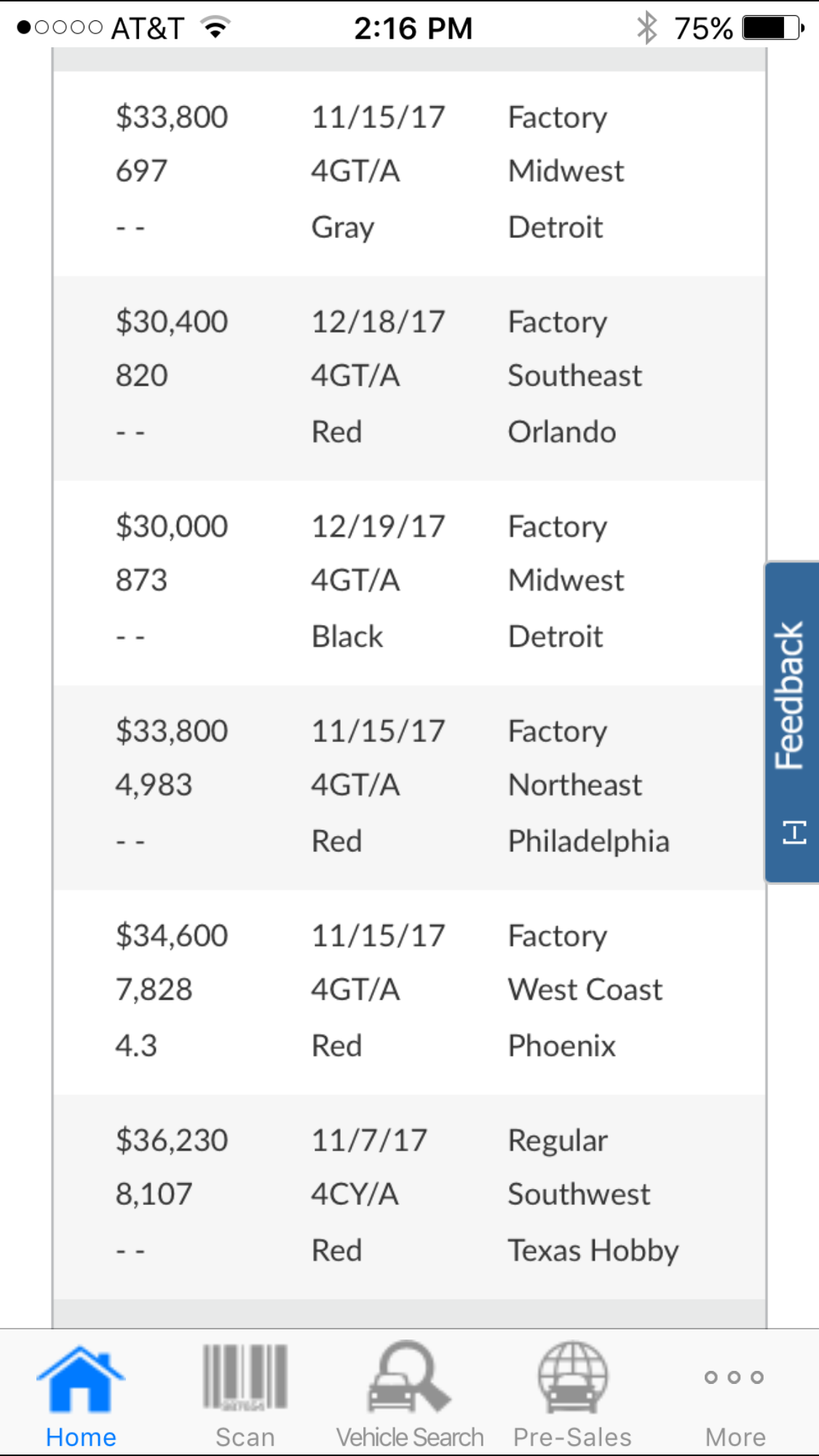
Task: Select the $30,000 Black Detroit listing
Action: point(409,583)
